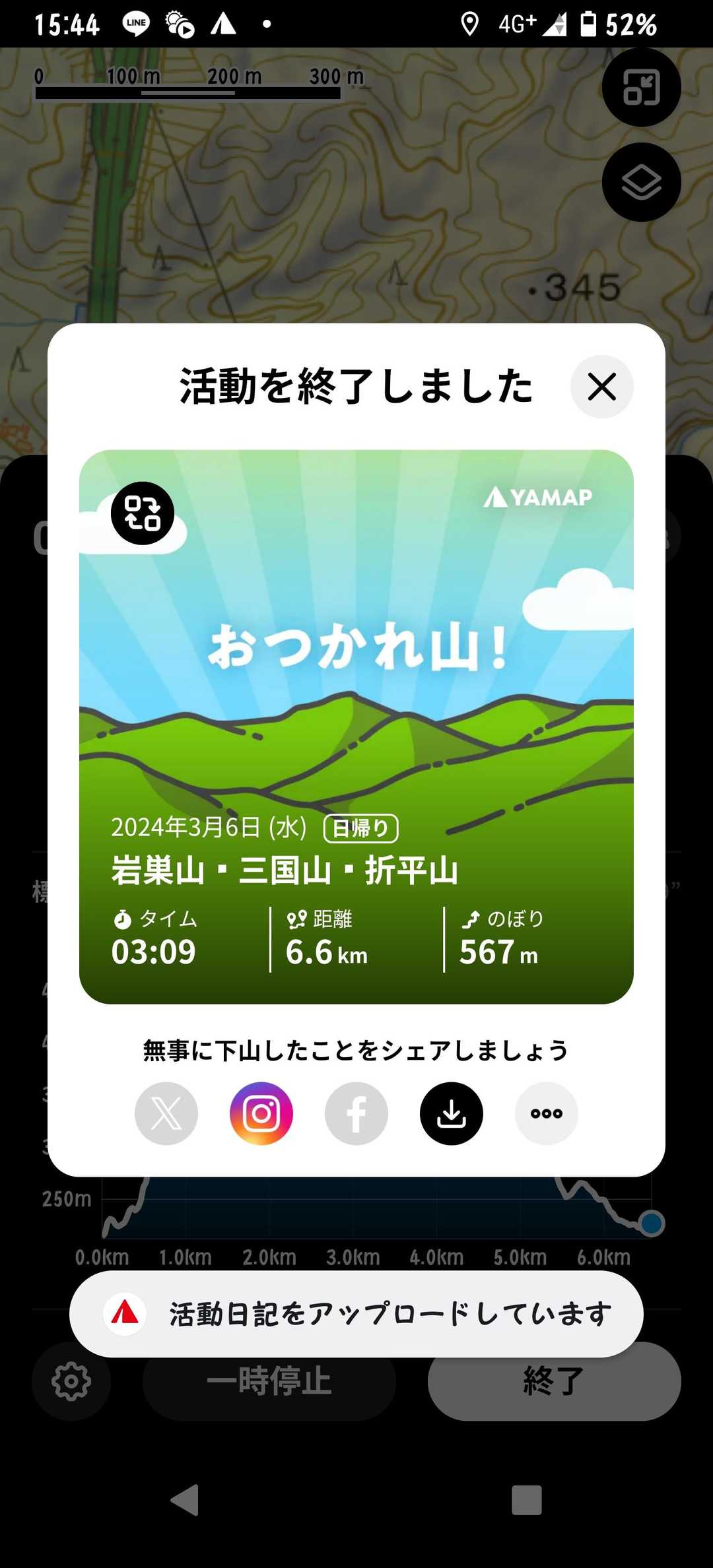Go back with the system back button
Screen dimensions: 713x1568
click(x=186, y=1500)
